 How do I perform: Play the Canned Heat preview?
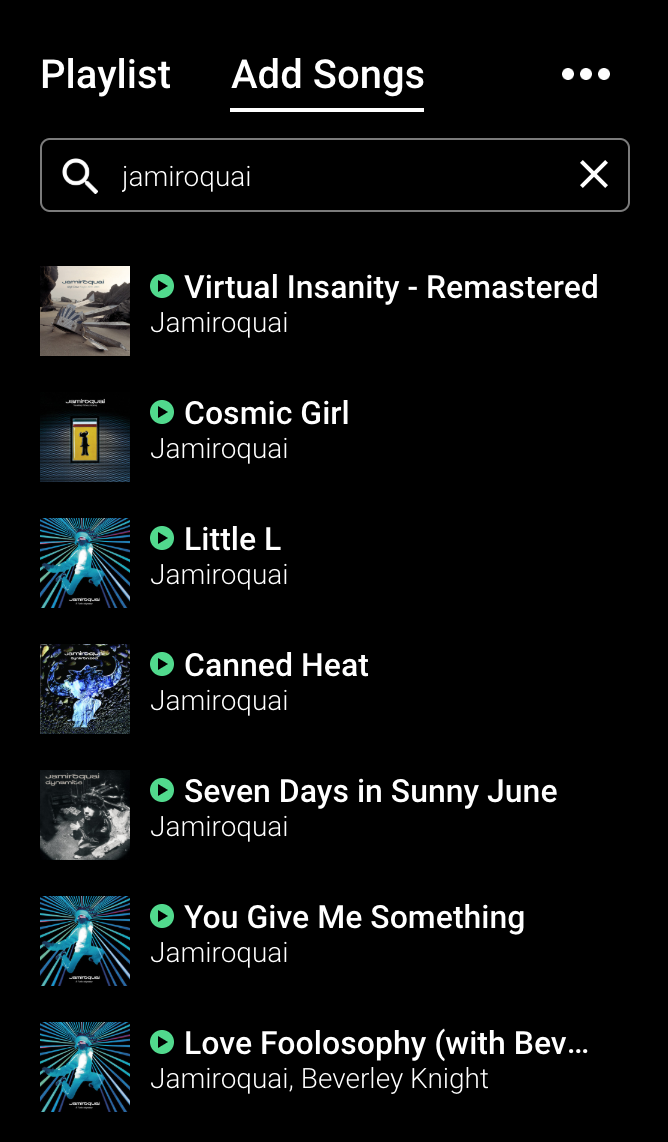[x=162, y=665]
